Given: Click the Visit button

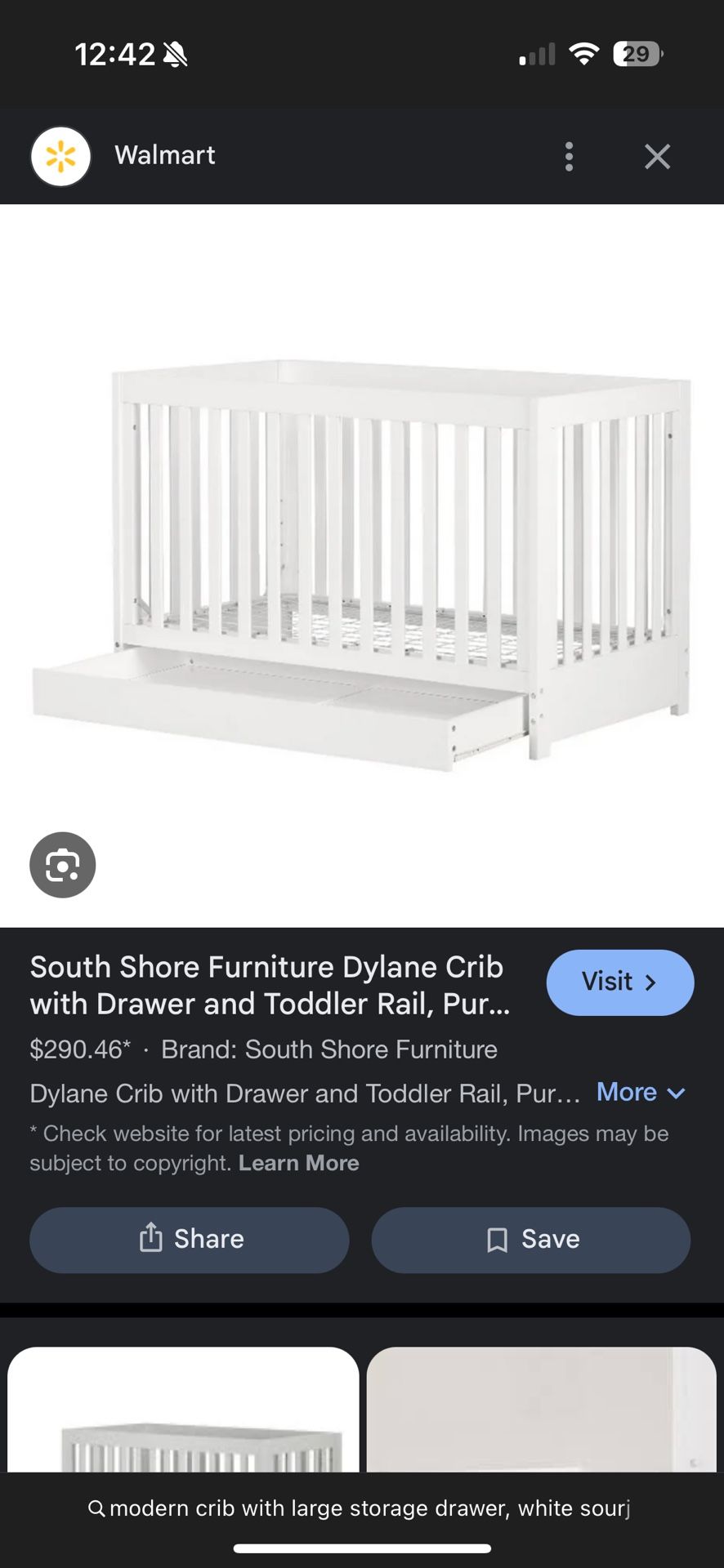Looking at the screenshot, I should click(619, 982).
